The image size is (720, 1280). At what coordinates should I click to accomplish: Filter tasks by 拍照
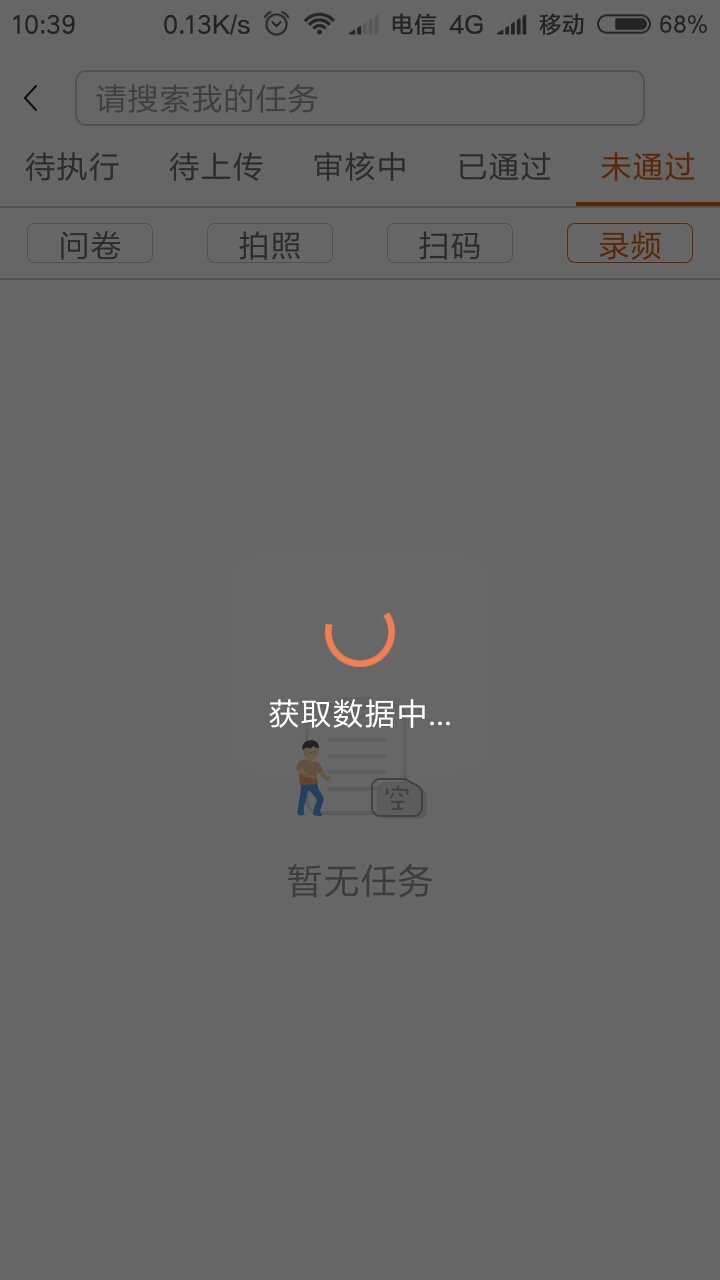coord(270,244)
